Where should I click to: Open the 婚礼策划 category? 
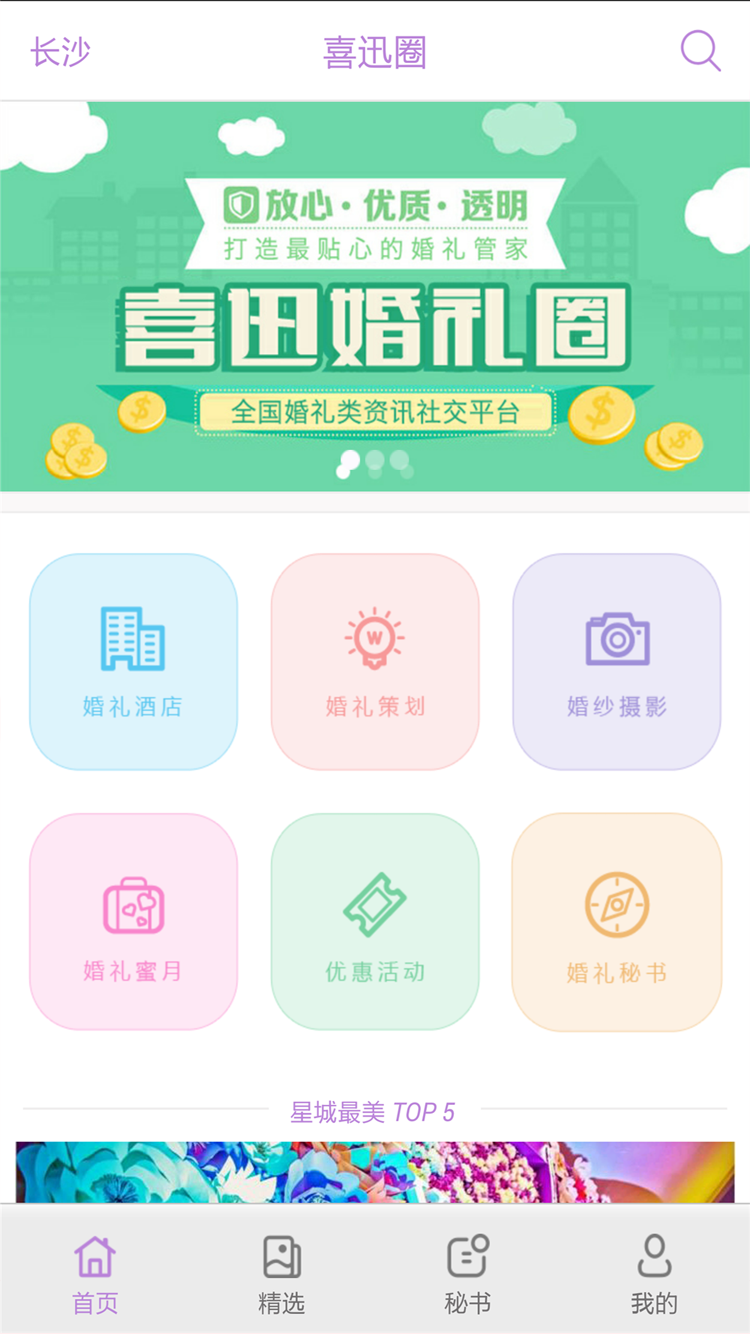(x=375, y=662)
